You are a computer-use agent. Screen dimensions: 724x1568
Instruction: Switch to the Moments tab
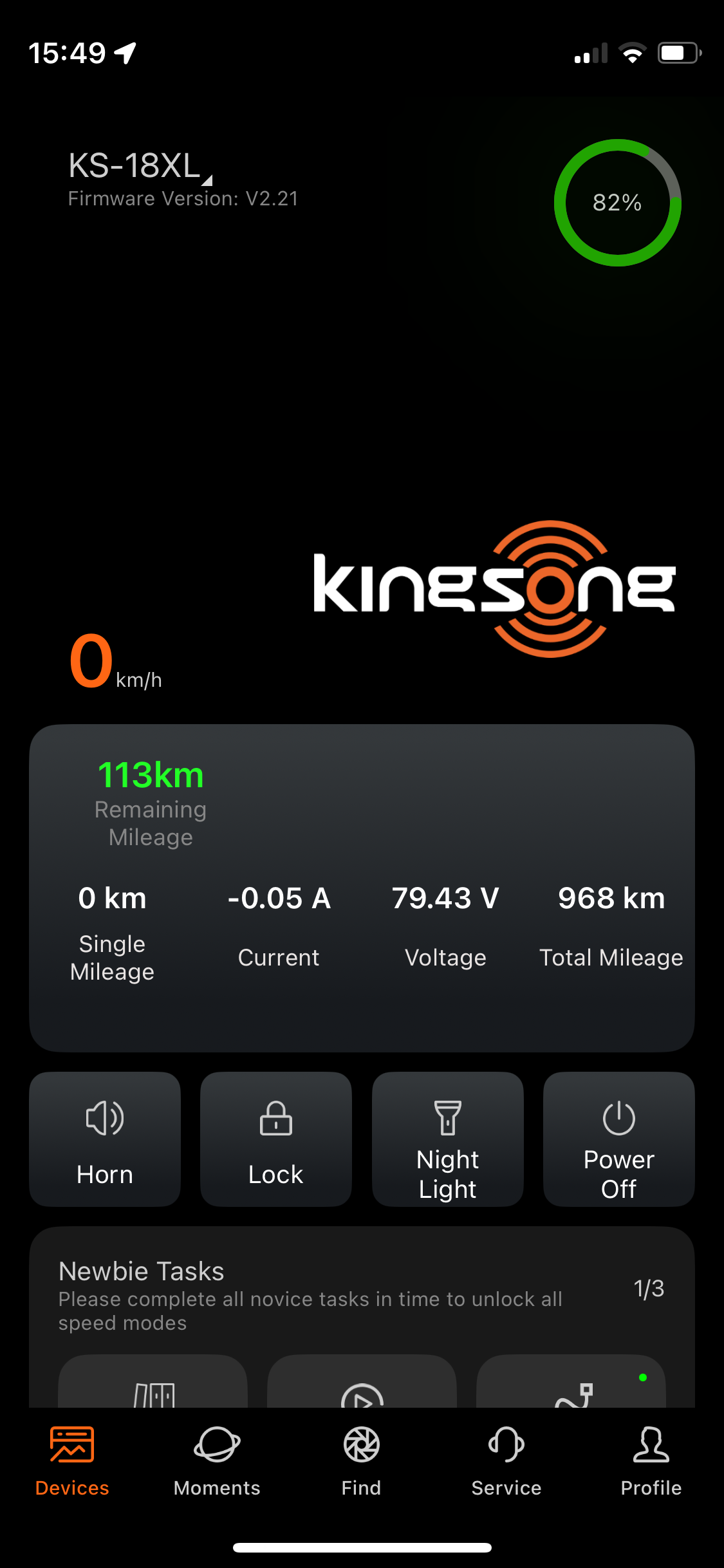217,1461
